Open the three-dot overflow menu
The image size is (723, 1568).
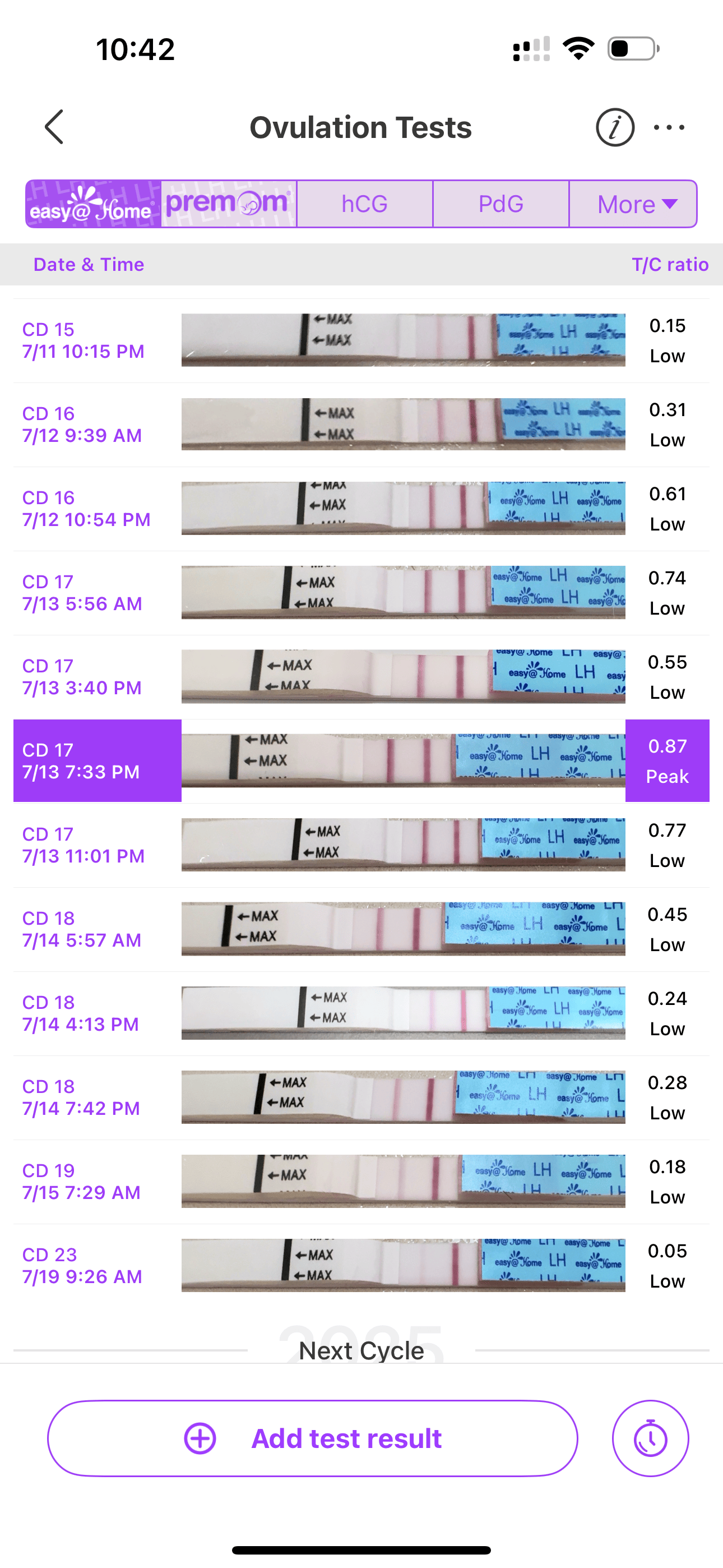669,128
